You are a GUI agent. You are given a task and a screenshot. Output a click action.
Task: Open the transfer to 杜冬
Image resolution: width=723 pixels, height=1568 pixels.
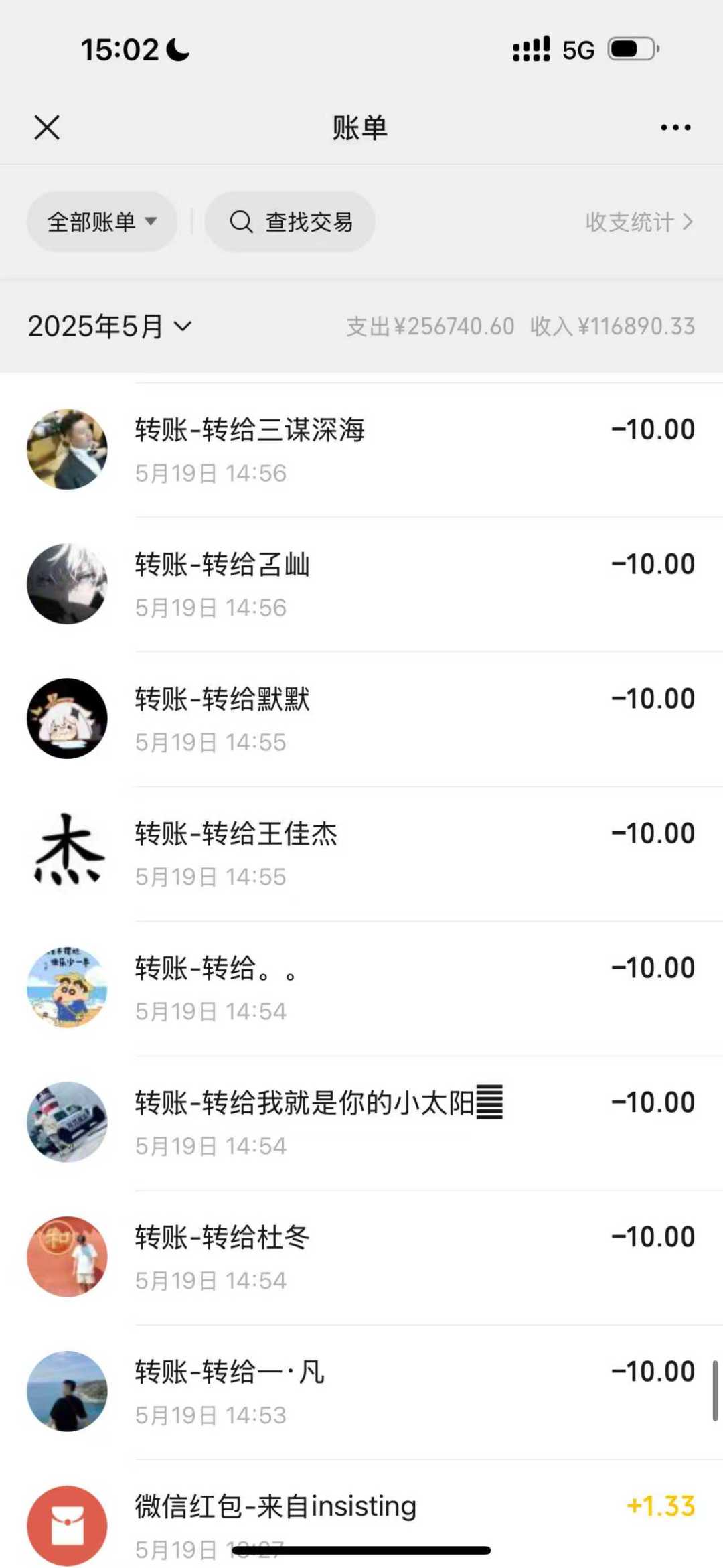[361, 1258]
